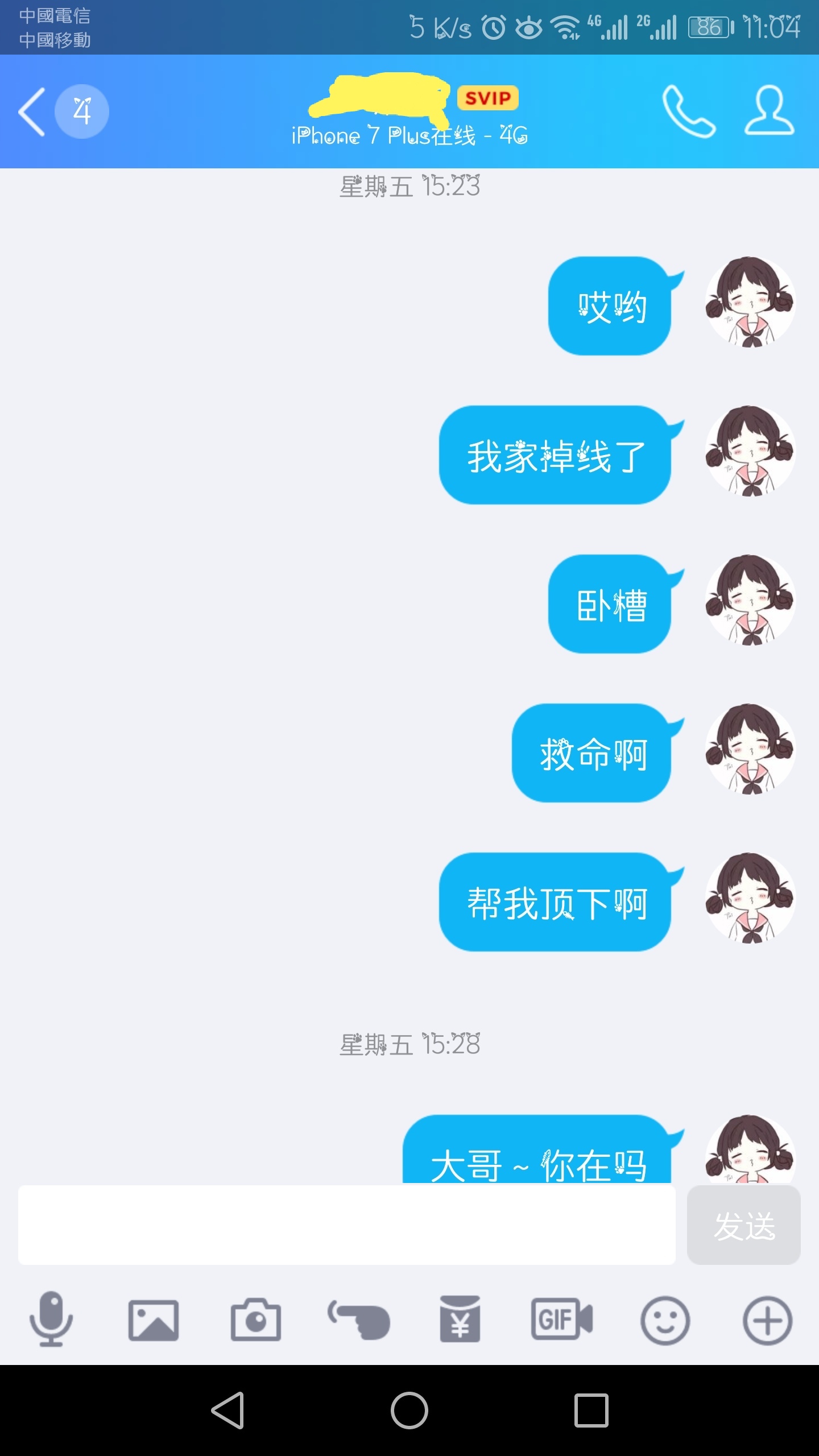Image resolution: width=819 pixels, height=1456 pixels.
Task: Send a poke with the pointing hand
Action: (x=358, y=1321)
